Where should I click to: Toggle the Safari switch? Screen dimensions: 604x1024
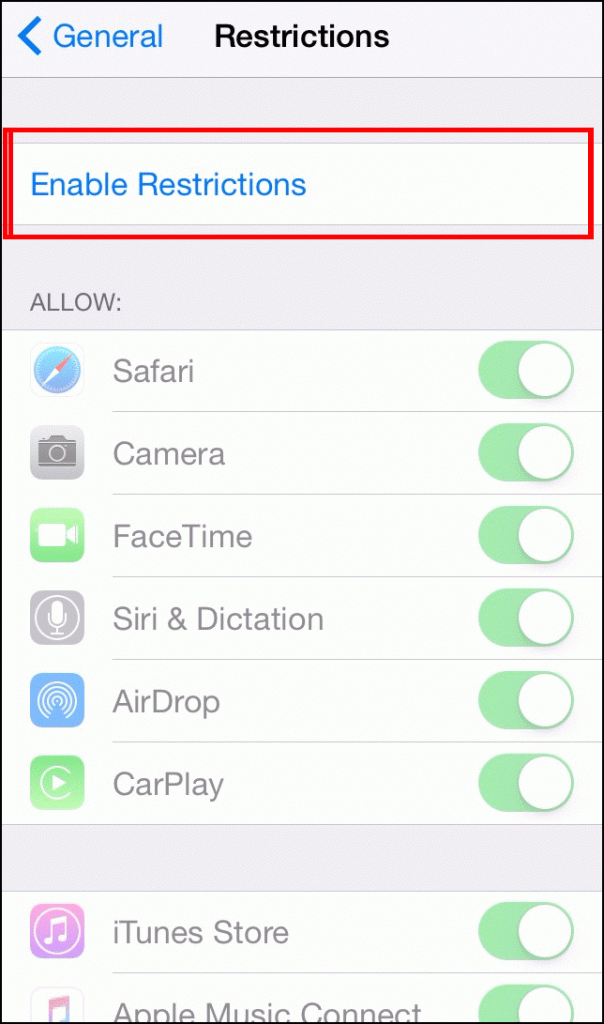pos(526,371)
